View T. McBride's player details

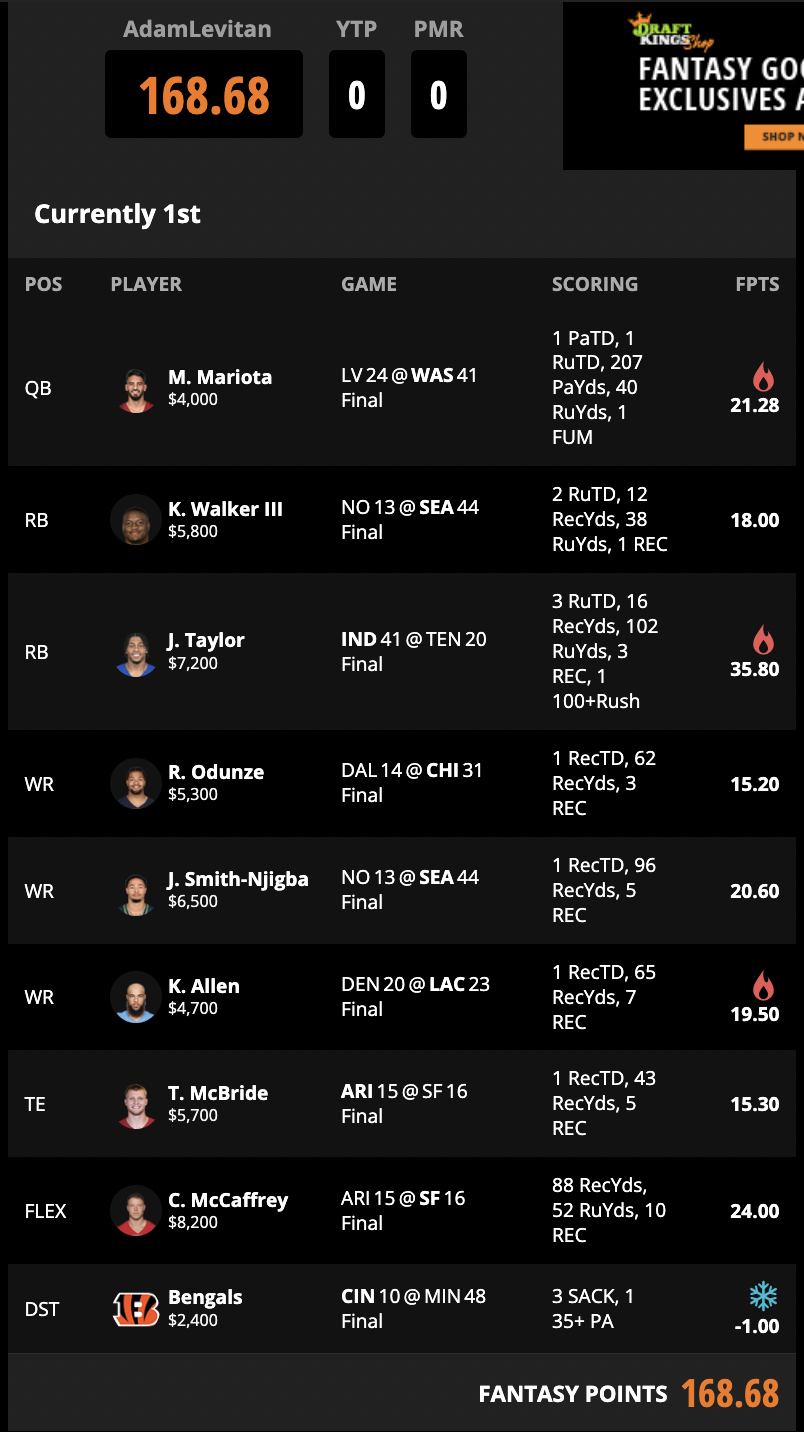click(x=402, y=1104)
